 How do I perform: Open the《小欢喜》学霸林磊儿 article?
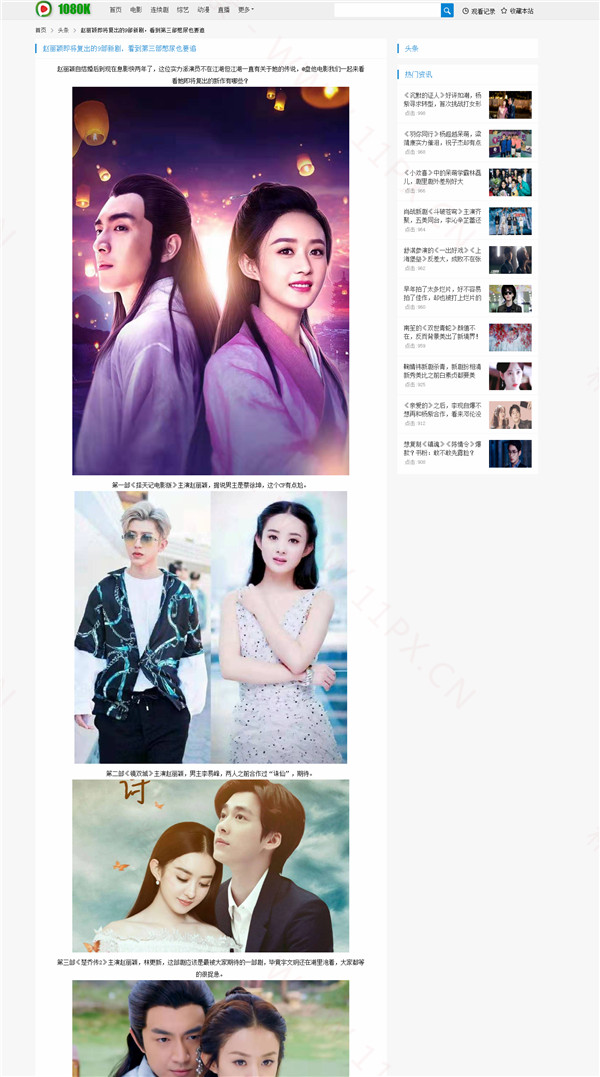[442, 176]
